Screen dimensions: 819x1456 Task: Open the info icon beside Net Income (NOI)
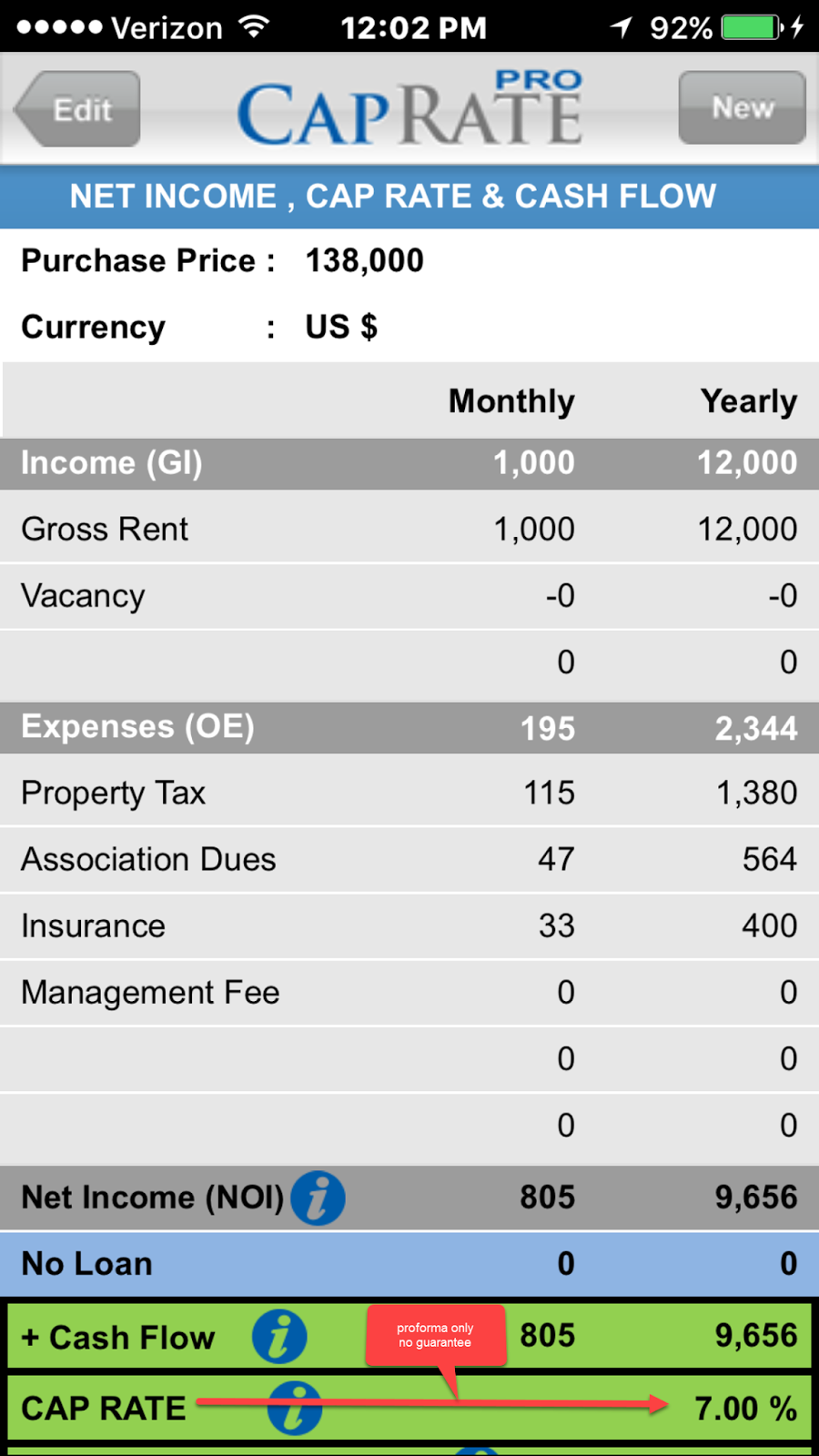tap(318, 1198)
